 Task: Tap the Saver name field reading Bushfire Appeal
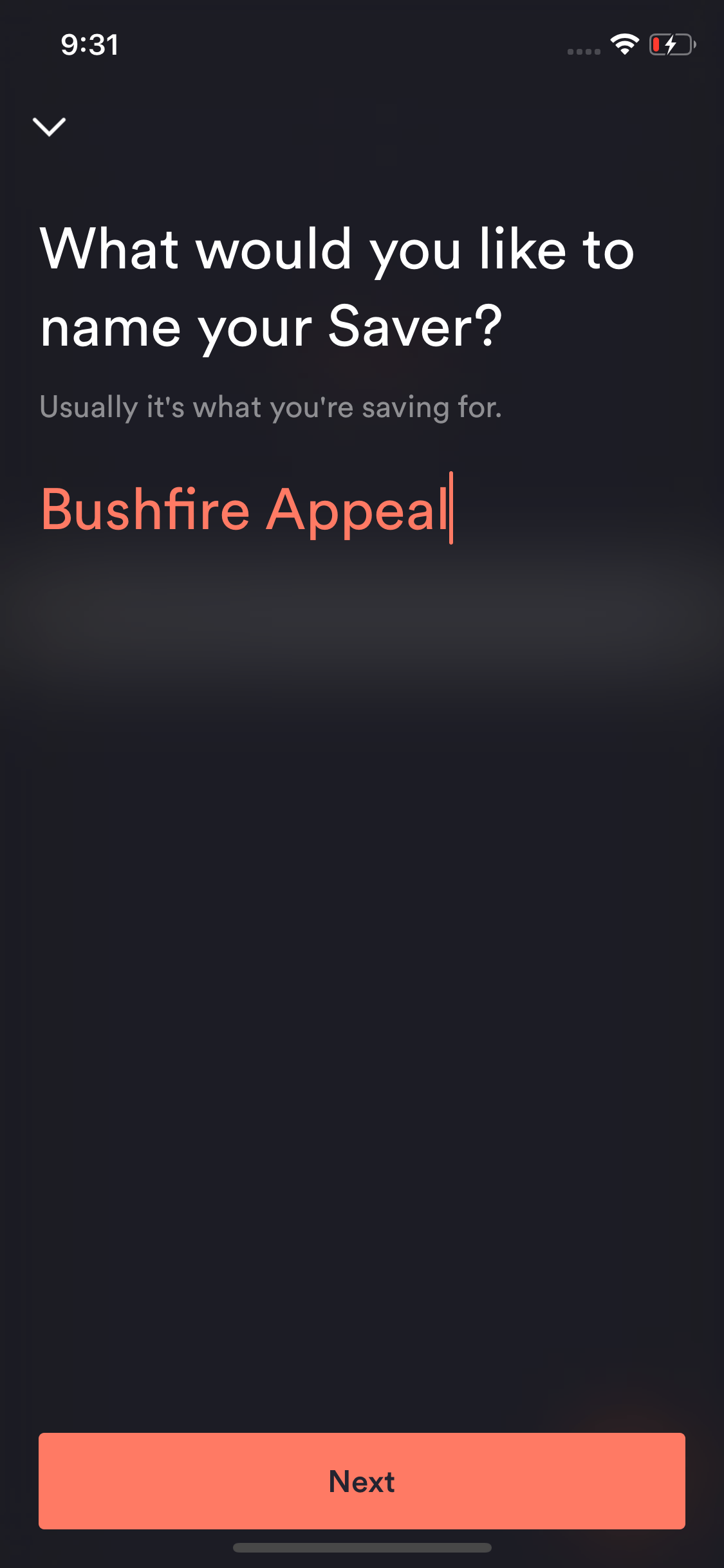pyautogui.click(x=362, y=509)
